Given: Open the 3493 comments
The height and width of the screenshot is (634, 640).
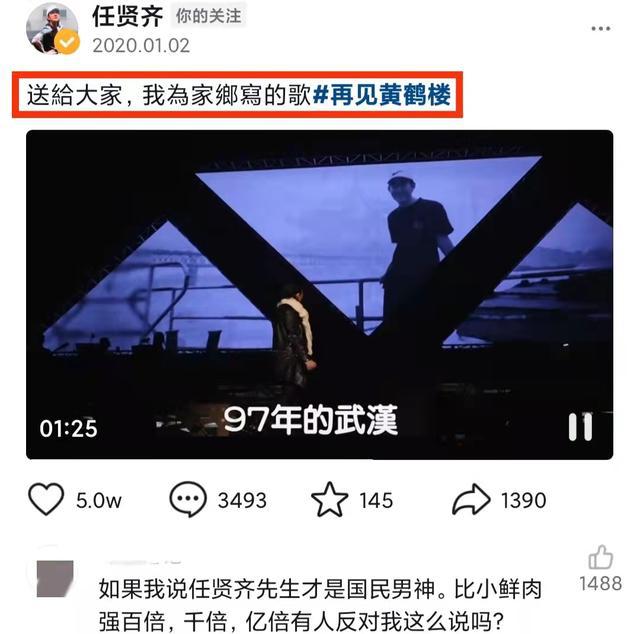Looking at the screenshot, I should [188, 498].
